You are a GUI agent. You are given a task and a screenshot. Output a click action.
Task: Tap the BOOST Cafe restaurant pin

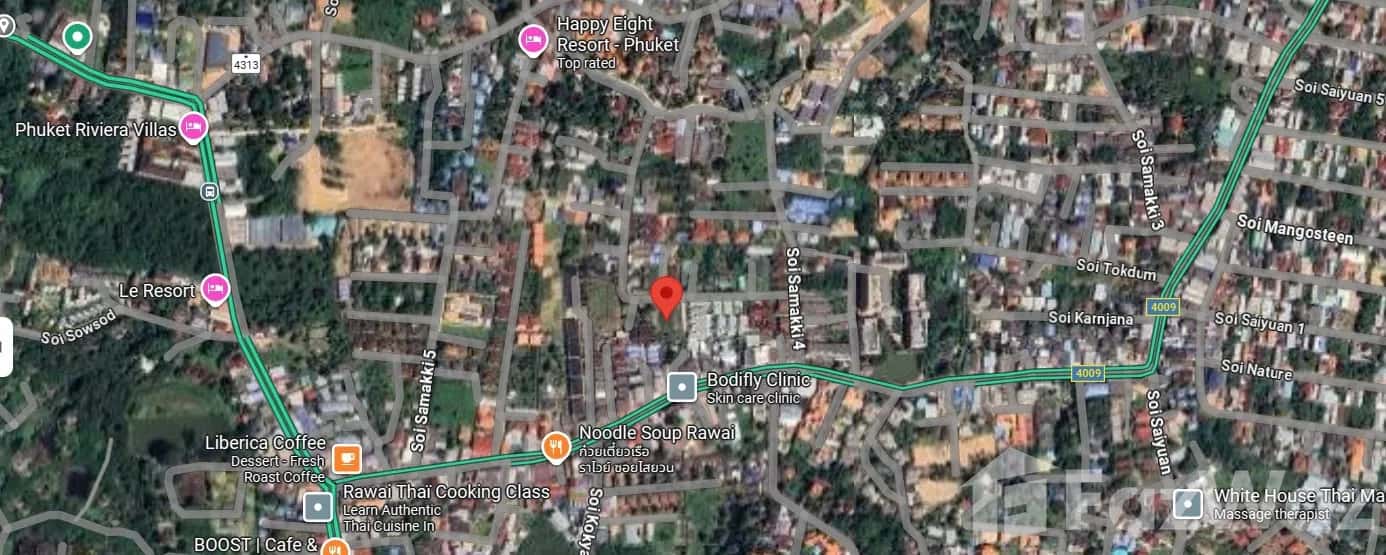[337, 547]
